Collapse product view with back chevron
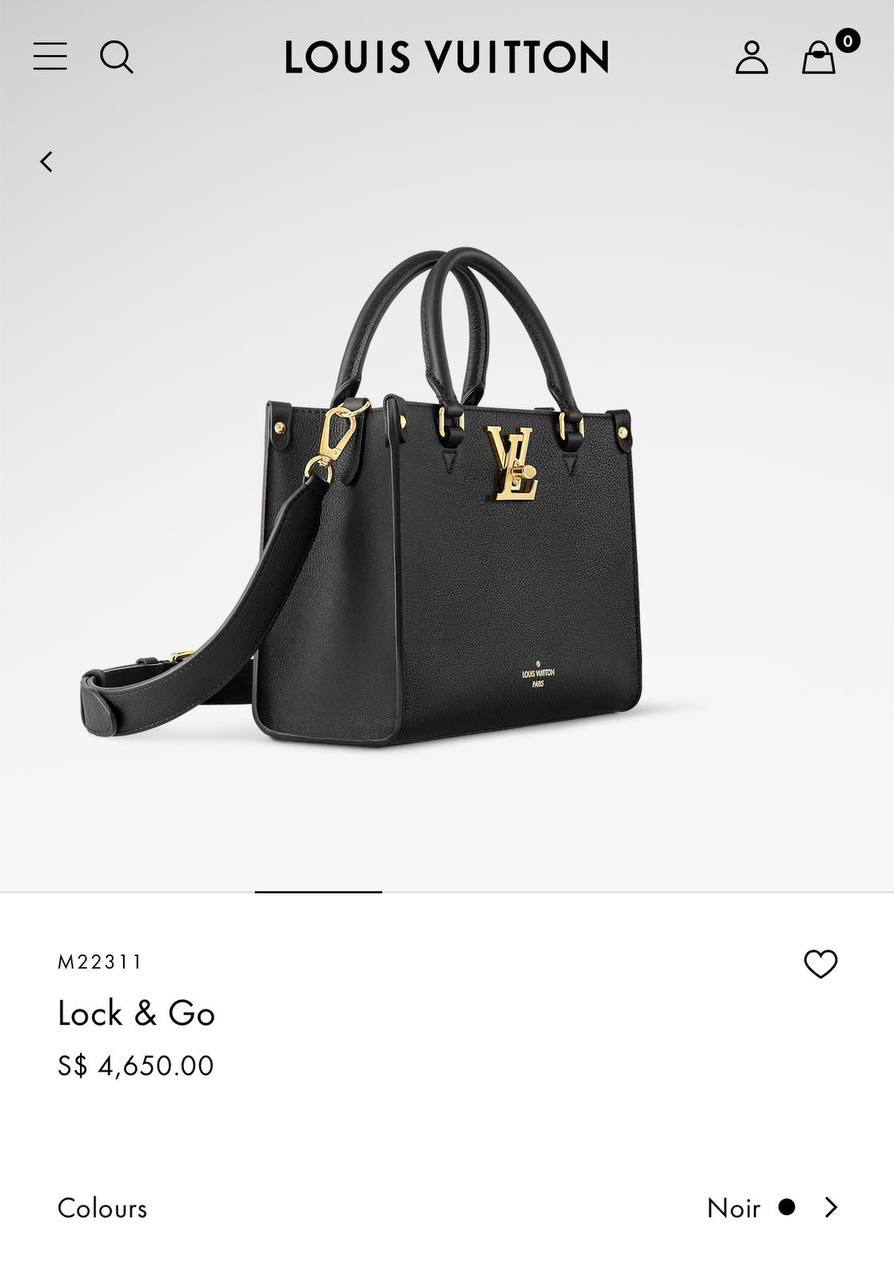 [x=45, y=161]
